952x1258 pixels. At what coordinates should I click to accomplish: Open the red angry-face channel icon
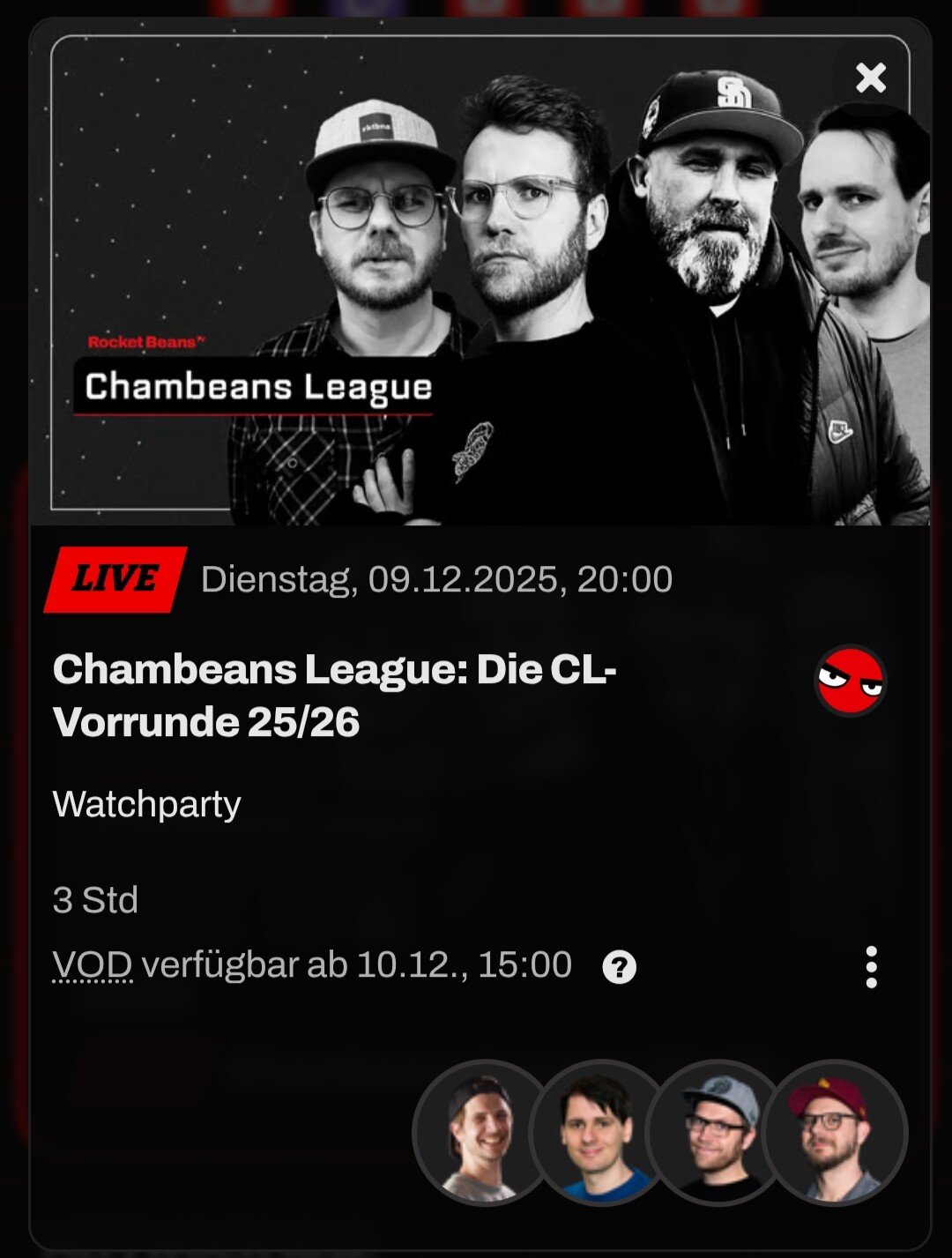pyautogui.click(x=850, y=681)
